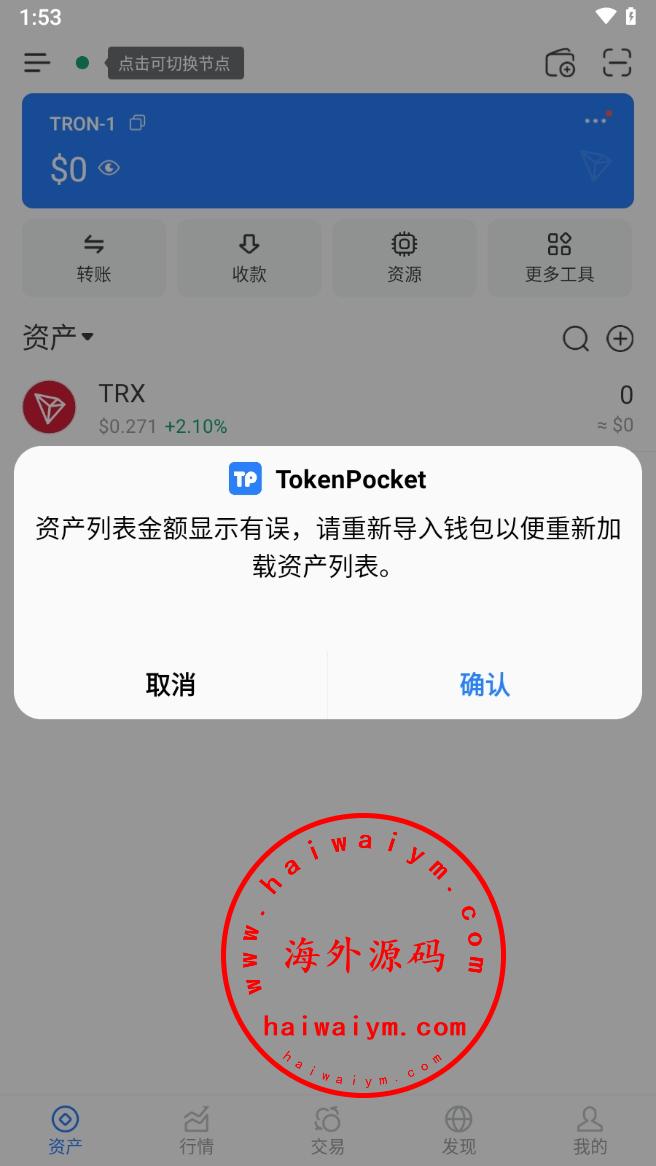Open the wallet card's three-dot menu
Viewport: 656px width, 1166px height.
click(x=596, y=121)
